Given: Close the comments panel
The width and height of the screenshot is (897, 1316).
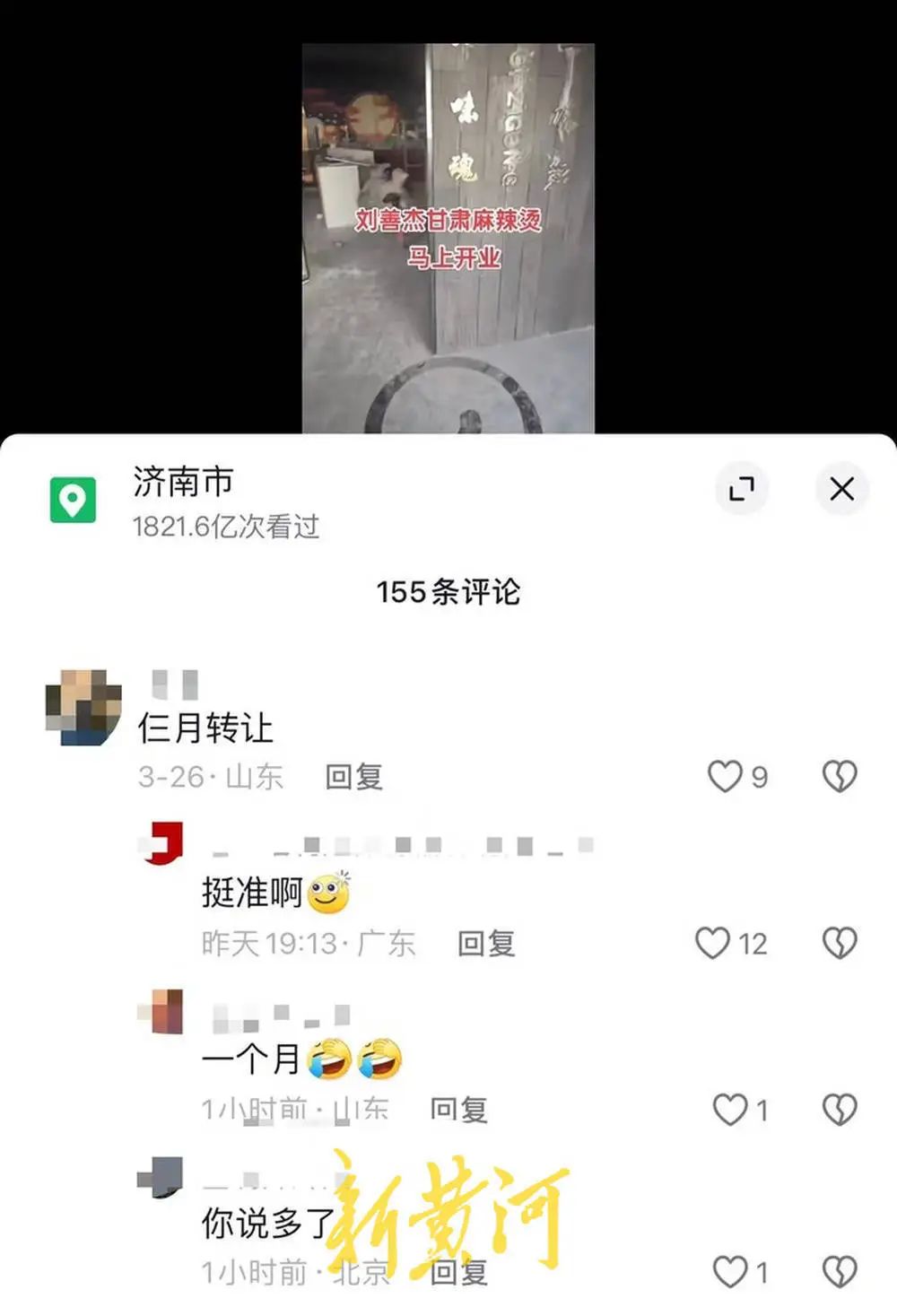Looking at the screenshot, I should (x=841, y=489).
